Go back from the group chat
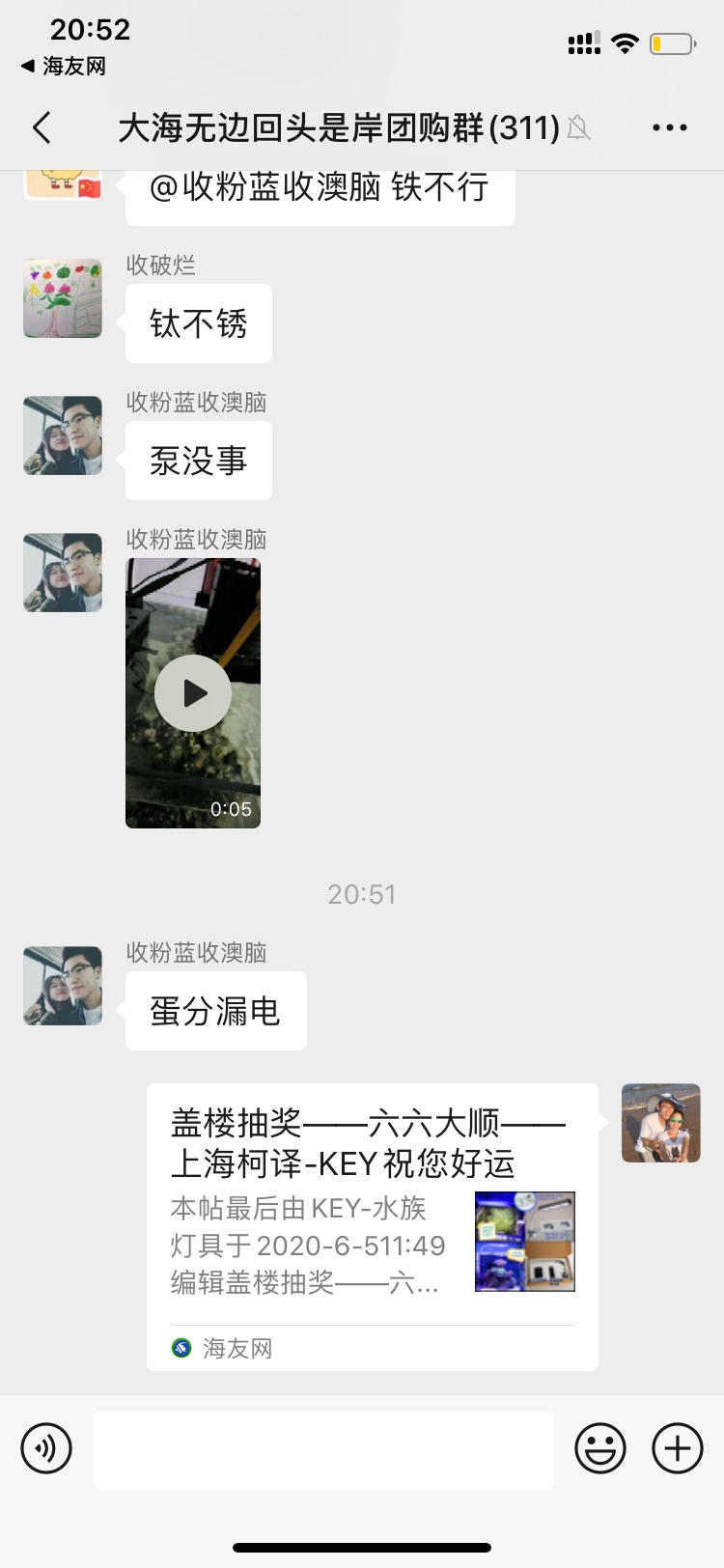This screenshot has width=724, height=1568. point(42,127)
